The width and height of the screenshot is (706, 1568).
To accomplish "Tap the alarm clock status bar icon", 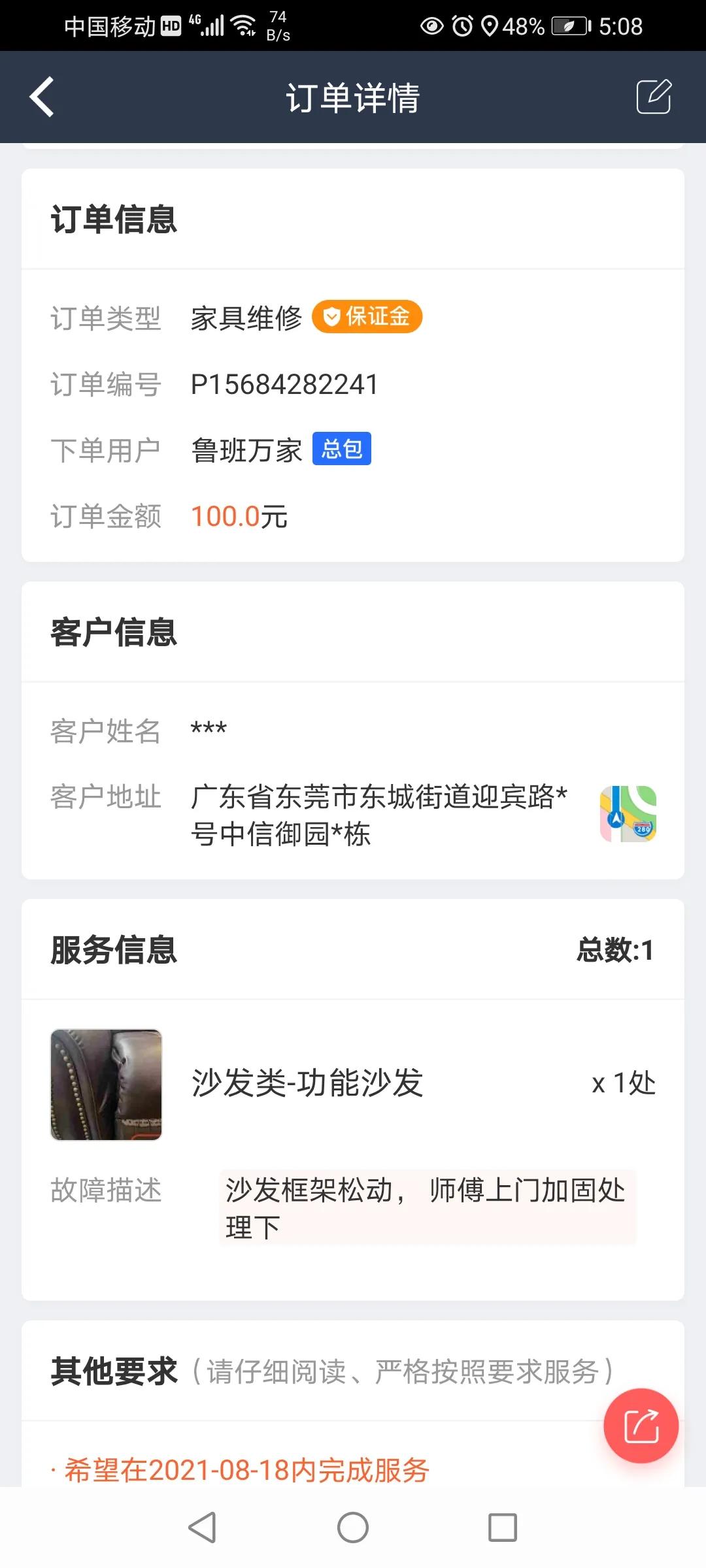I will [462, 26].
